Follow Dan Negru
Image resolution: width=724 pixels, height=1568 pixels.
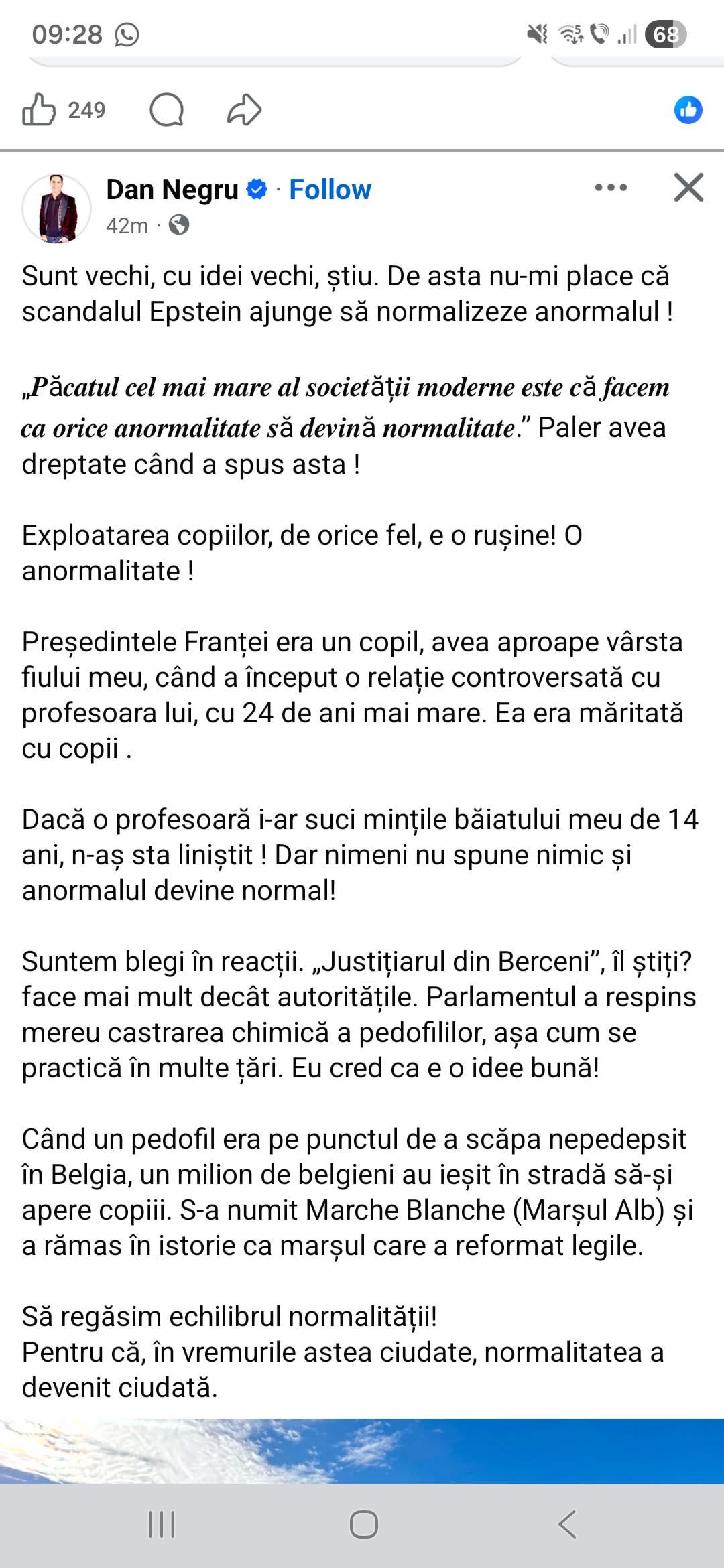(x=330, y=190)
